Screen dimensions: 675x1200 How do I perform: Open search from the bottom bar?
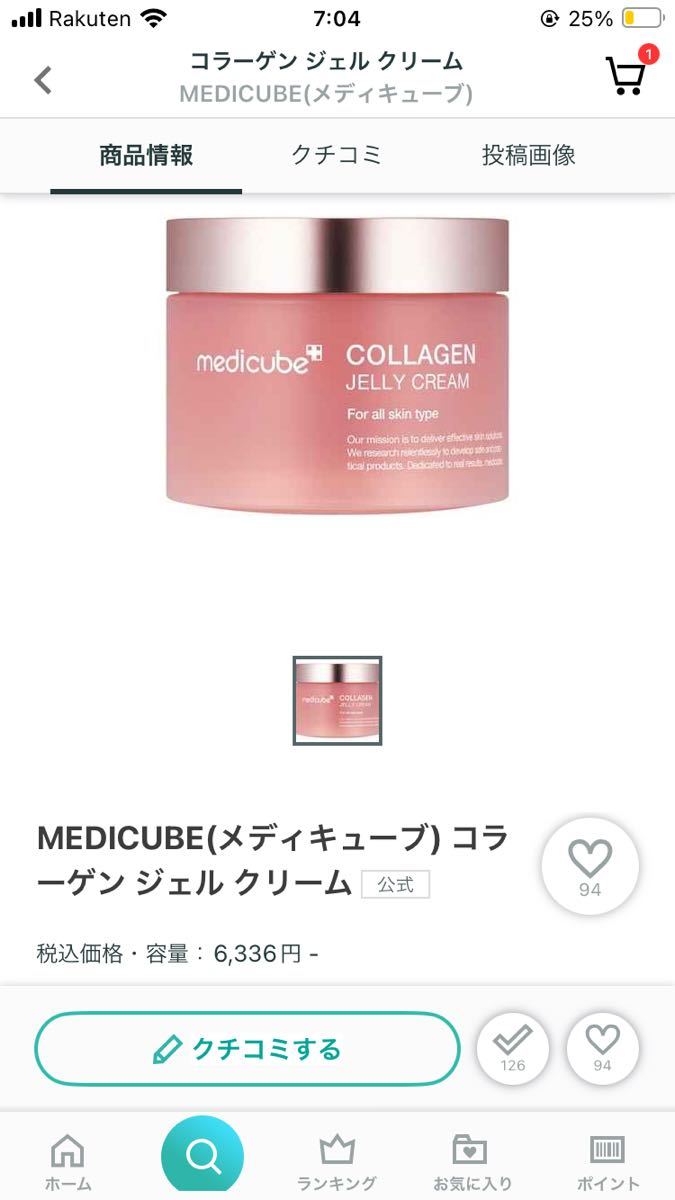tap(203, 1158)
